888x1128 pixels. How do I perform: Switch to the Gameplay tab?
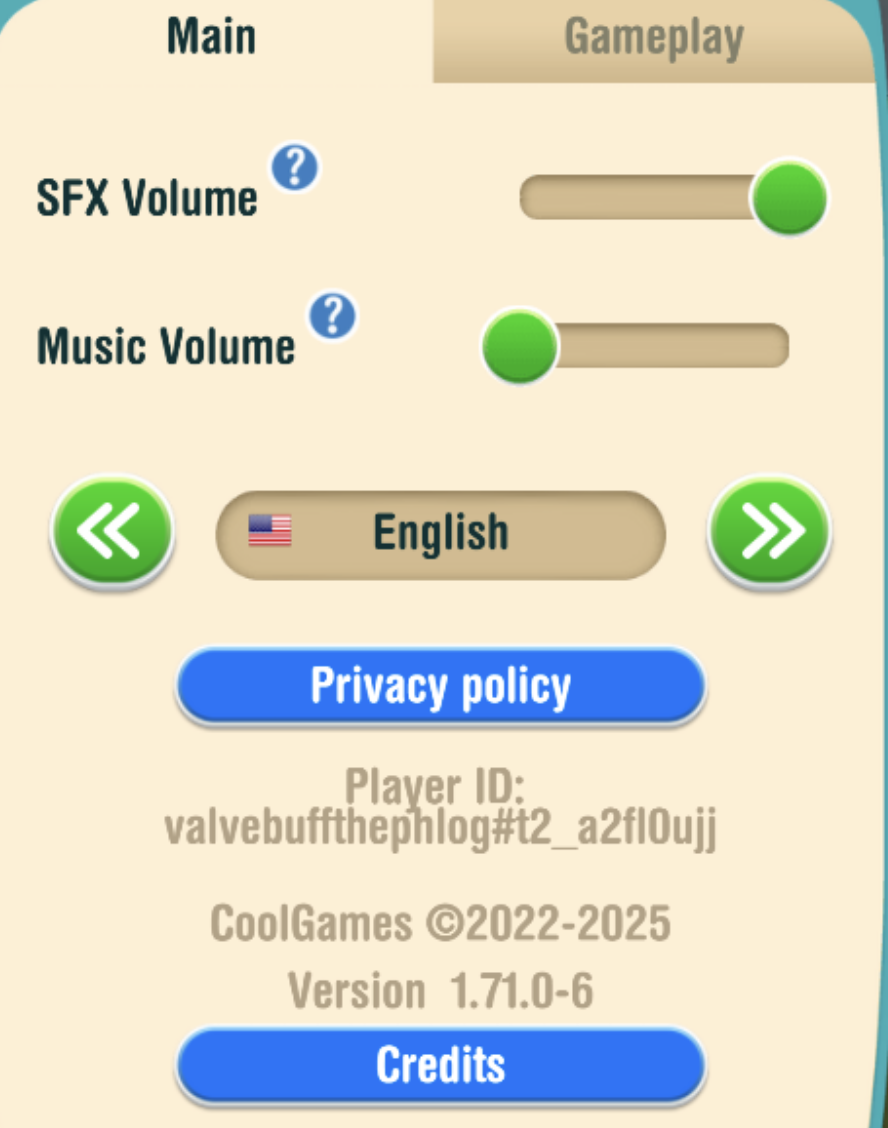(x=653, y=38)
